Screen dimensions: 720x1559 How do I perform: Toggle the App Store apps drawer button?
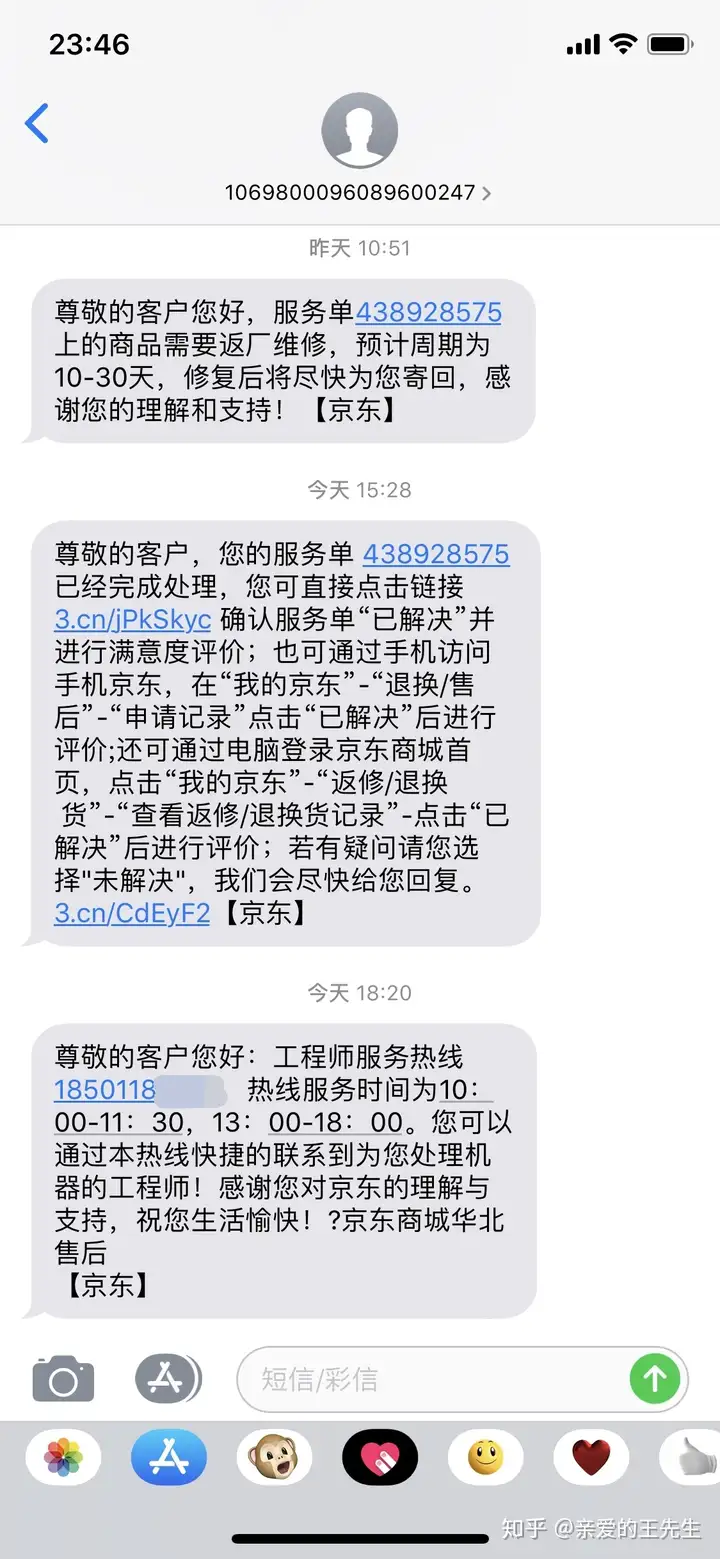(x=167, y=1379)
